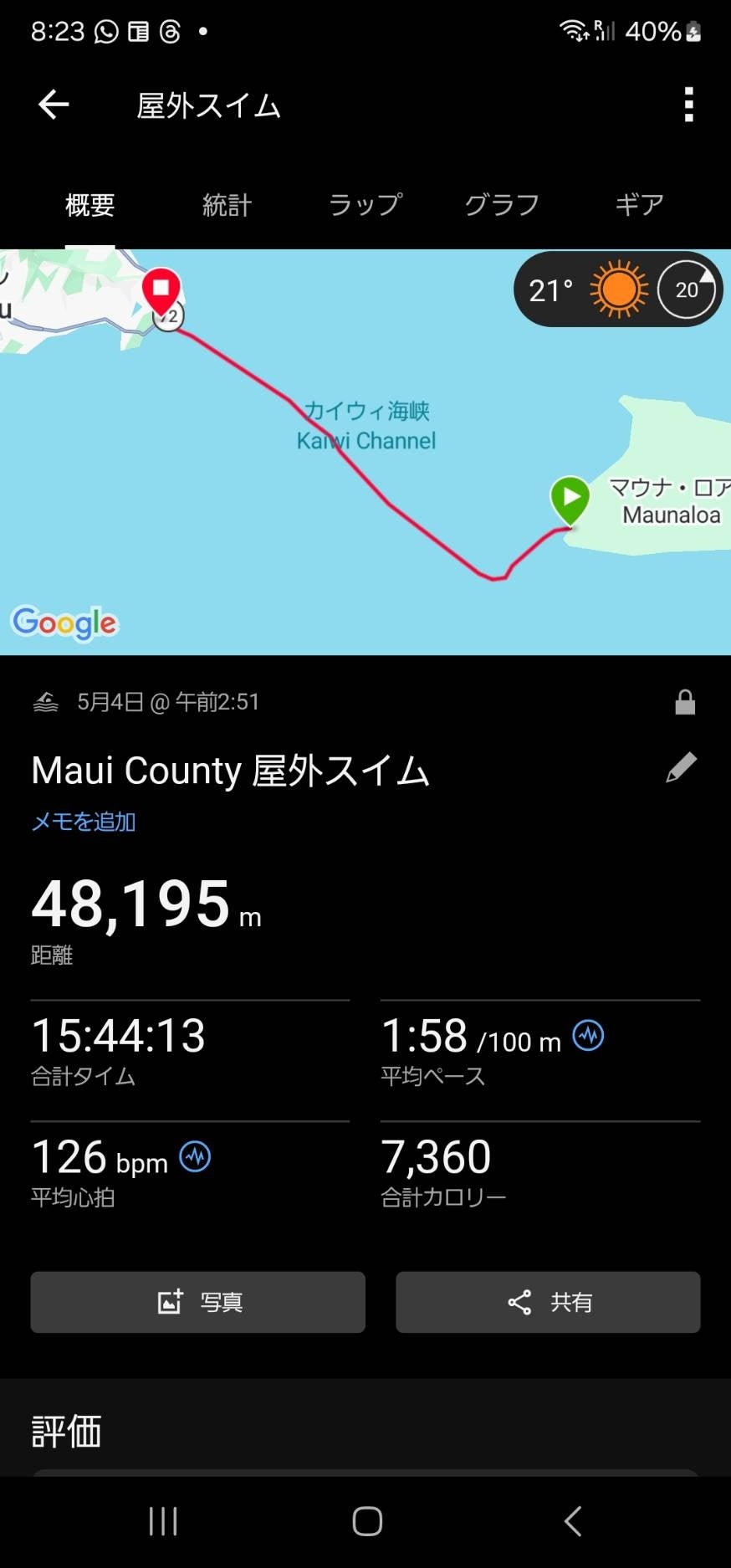Screen dimensions: 731x1568
Task: Switch to the ラップ tab
Action: click(365, 205)
